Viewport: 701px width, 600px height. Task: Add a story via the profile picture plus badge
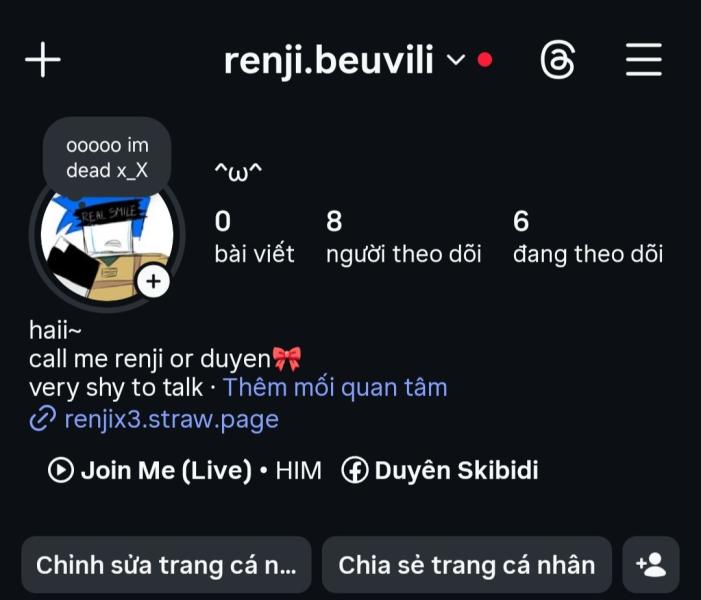[153, 283]
